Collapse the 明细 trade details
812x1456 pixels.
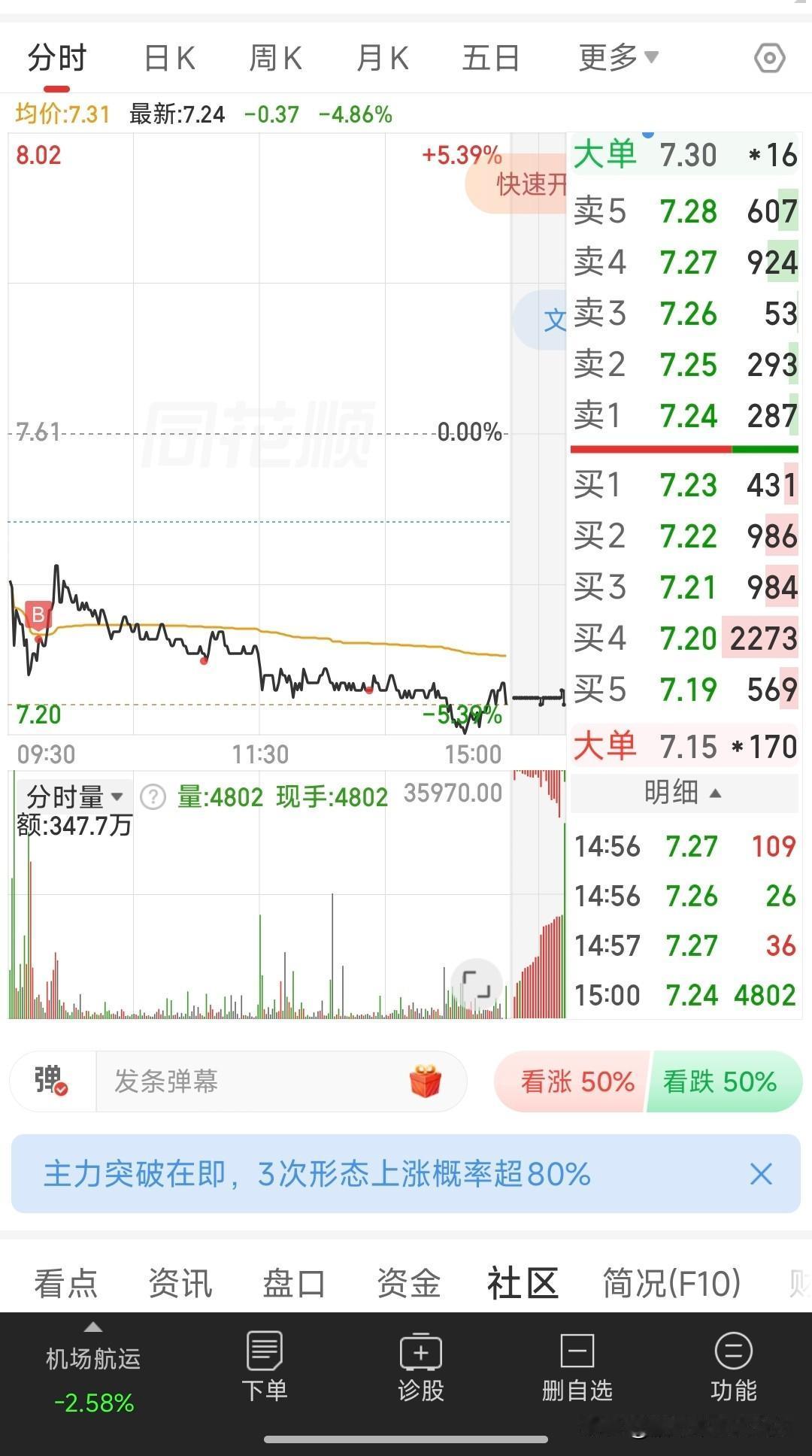coord(683,793)
